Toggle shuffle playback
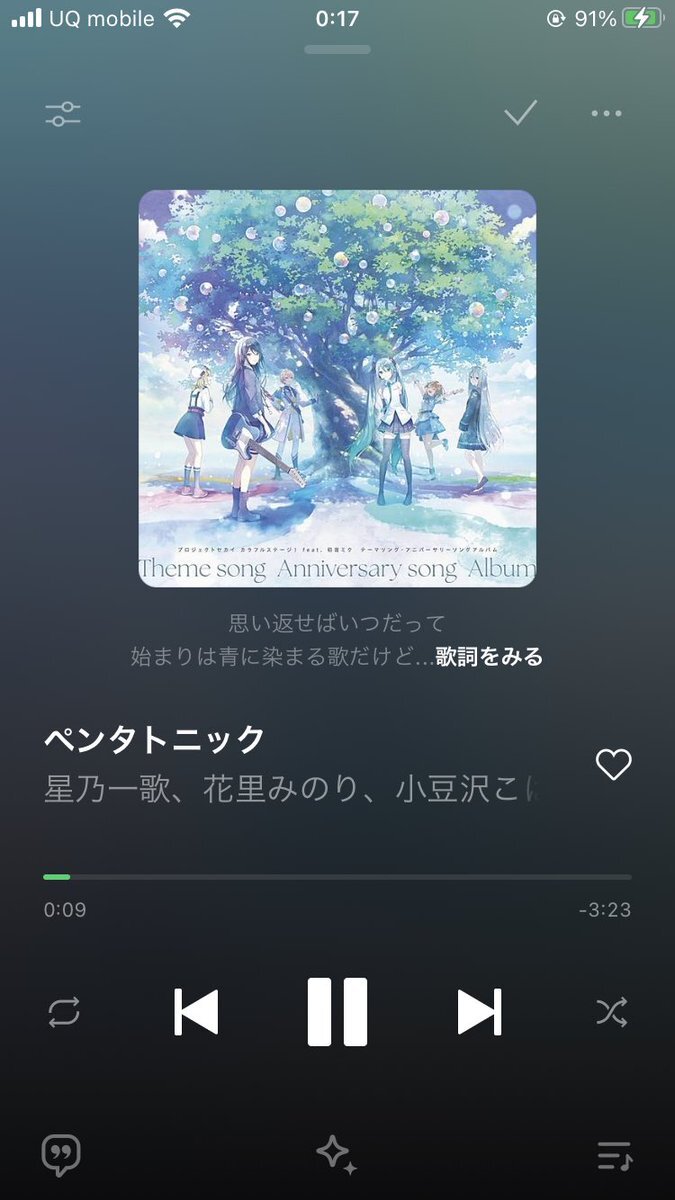 pos(611,1012)
